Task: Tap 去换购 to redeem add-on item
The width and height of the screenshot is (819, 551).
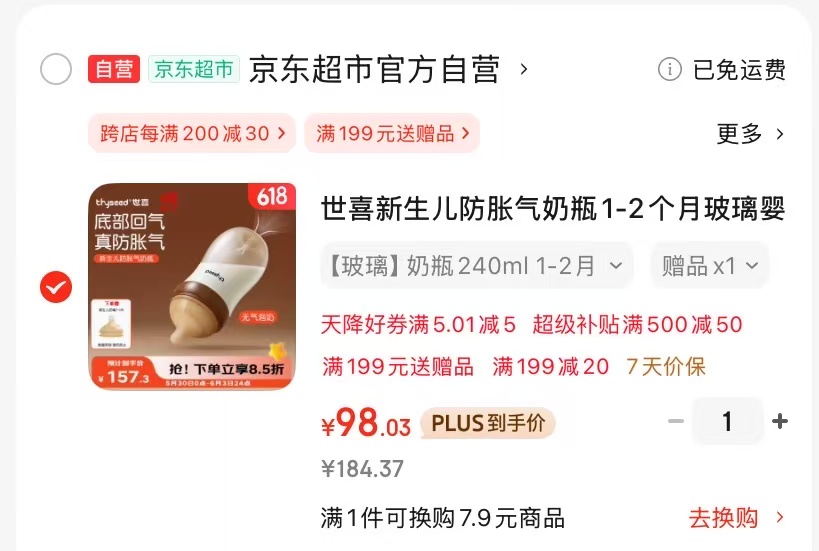Action: coord(736,518)
